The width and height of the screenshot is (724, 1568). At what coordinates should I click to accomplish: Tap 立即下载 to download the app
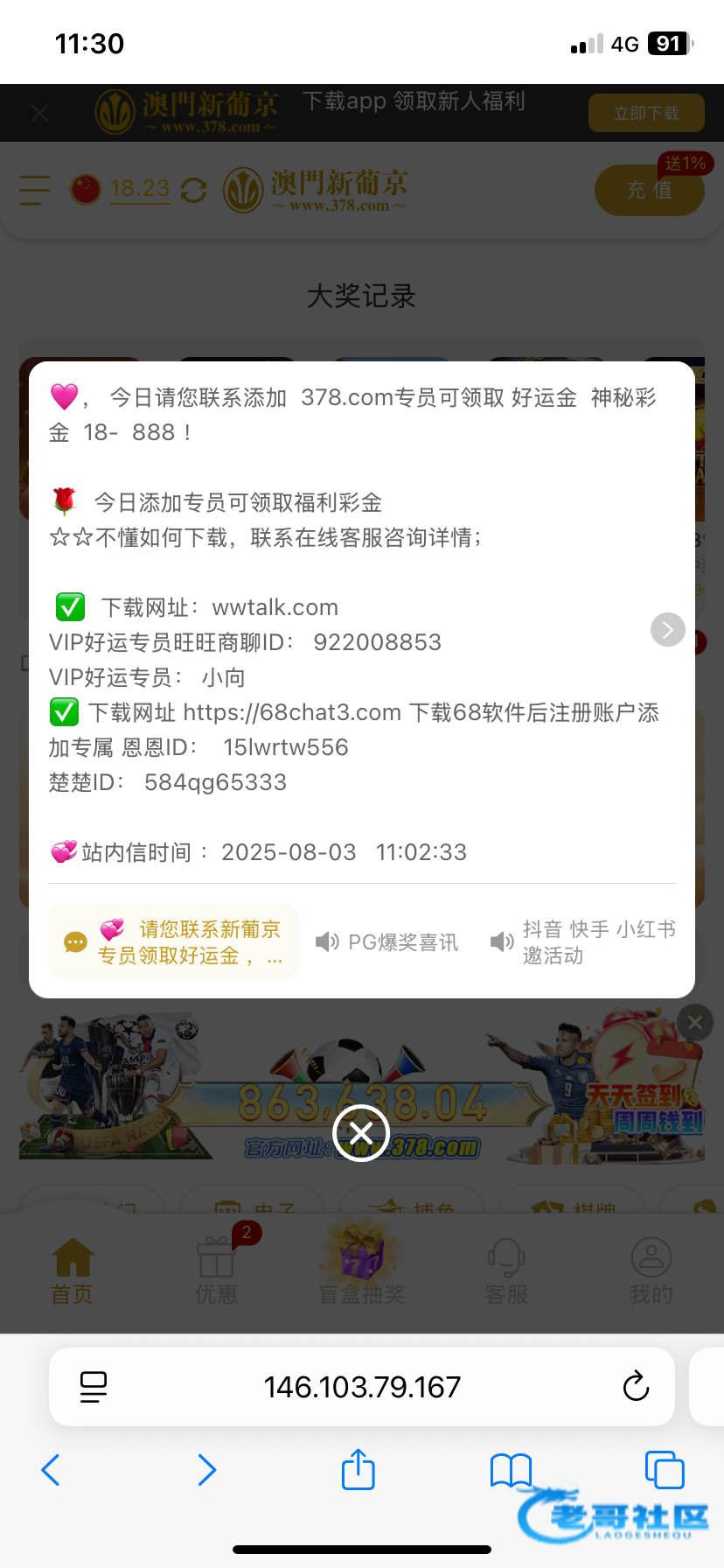pyautogui.click(x=646, y=113)
